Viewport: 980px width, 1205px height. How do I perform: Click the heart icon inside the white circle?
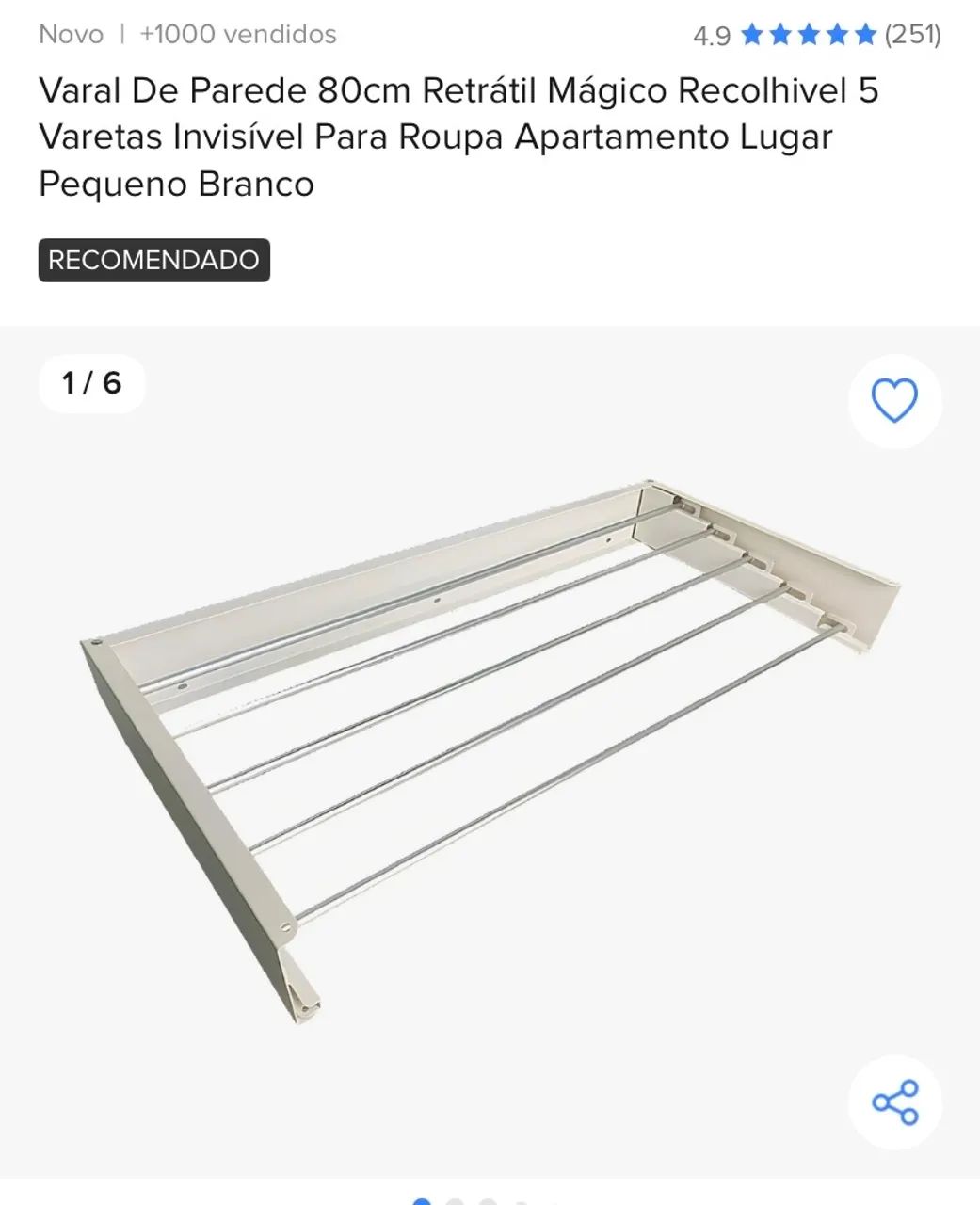[x=894, y=399]
